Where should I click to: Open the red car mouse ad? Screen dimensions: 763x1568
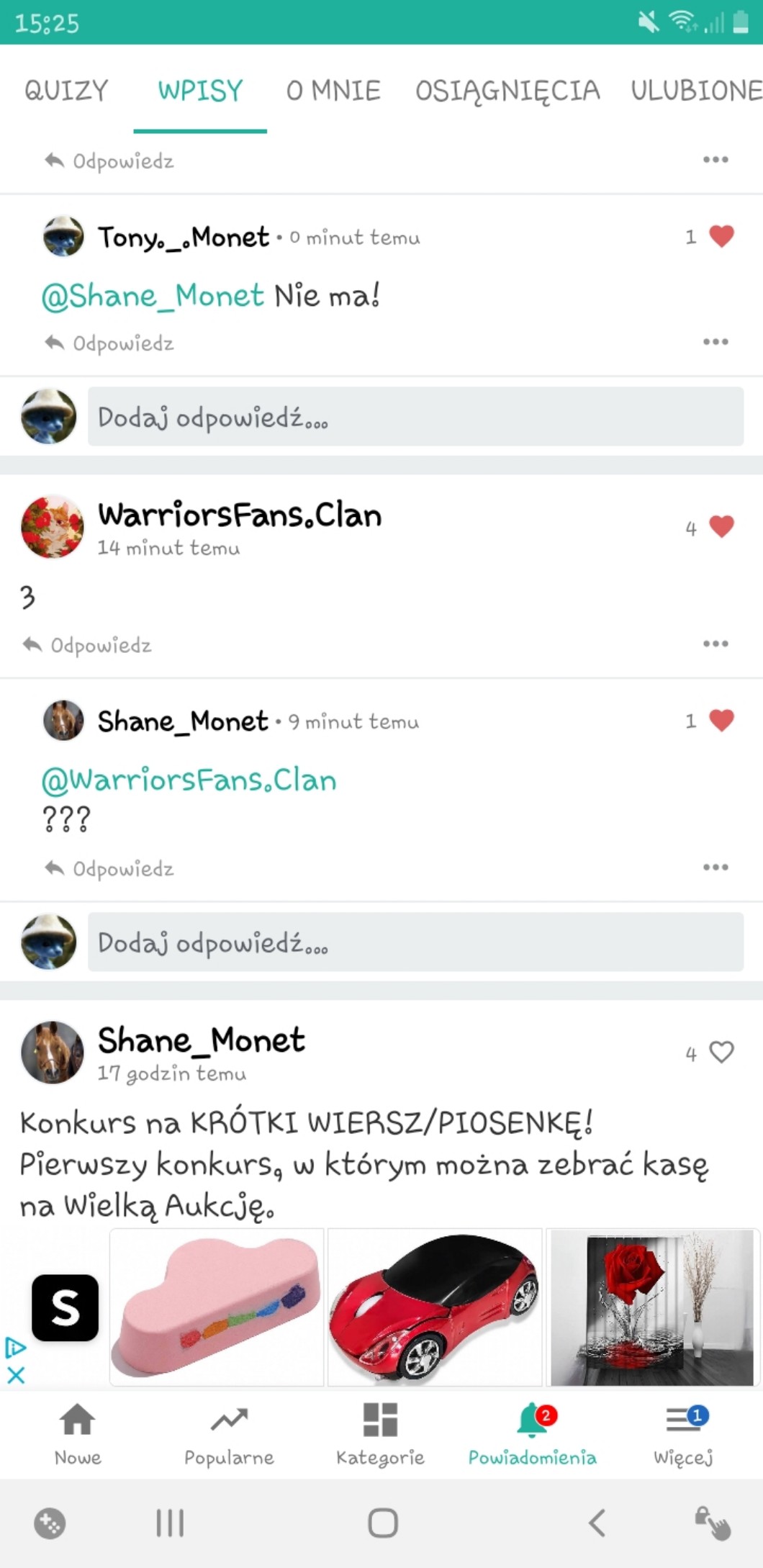(434, 1307)
